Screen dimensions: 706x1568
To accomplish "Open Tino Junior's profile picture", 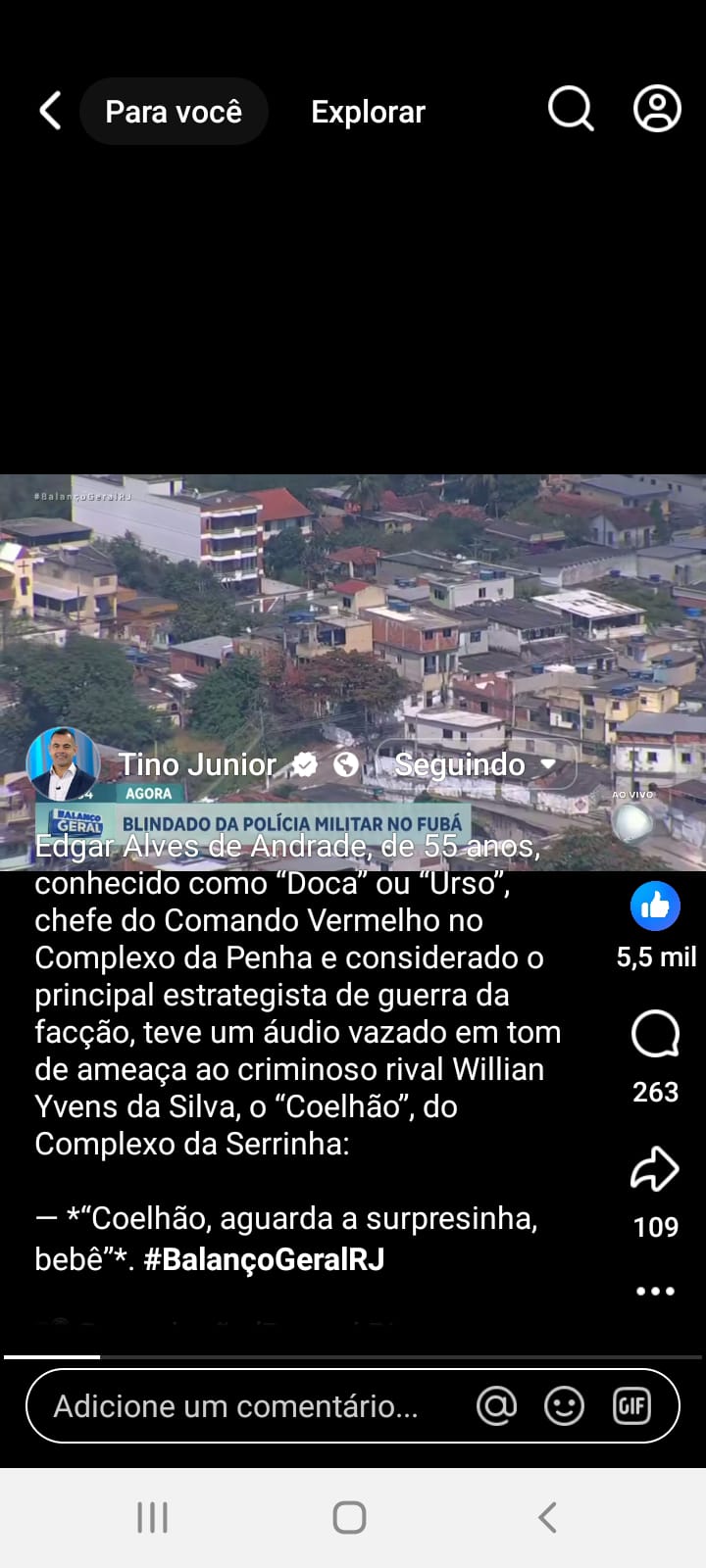I will click(x=63, y=764).
